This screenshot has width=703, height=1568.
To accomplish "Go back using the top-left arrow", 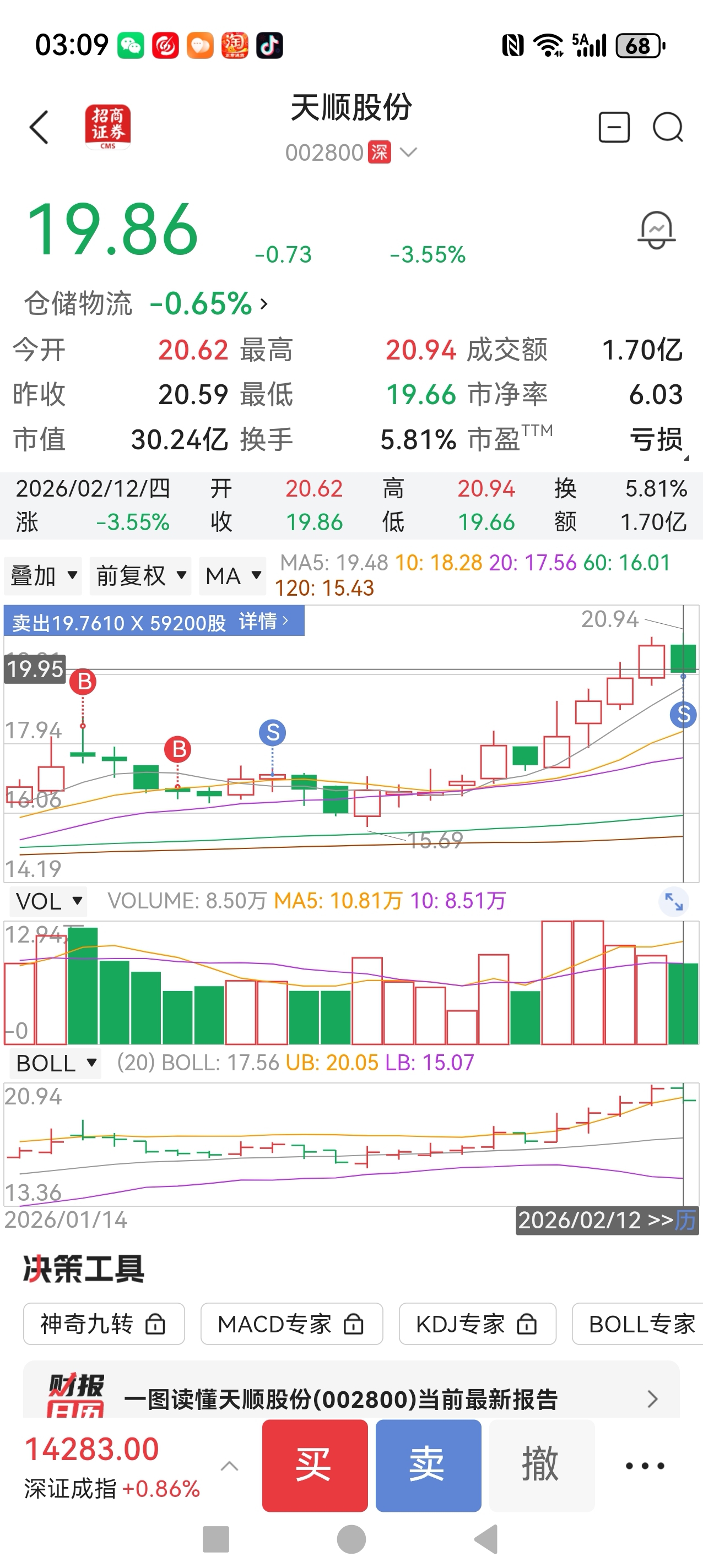I will click(x=39, y=128).
